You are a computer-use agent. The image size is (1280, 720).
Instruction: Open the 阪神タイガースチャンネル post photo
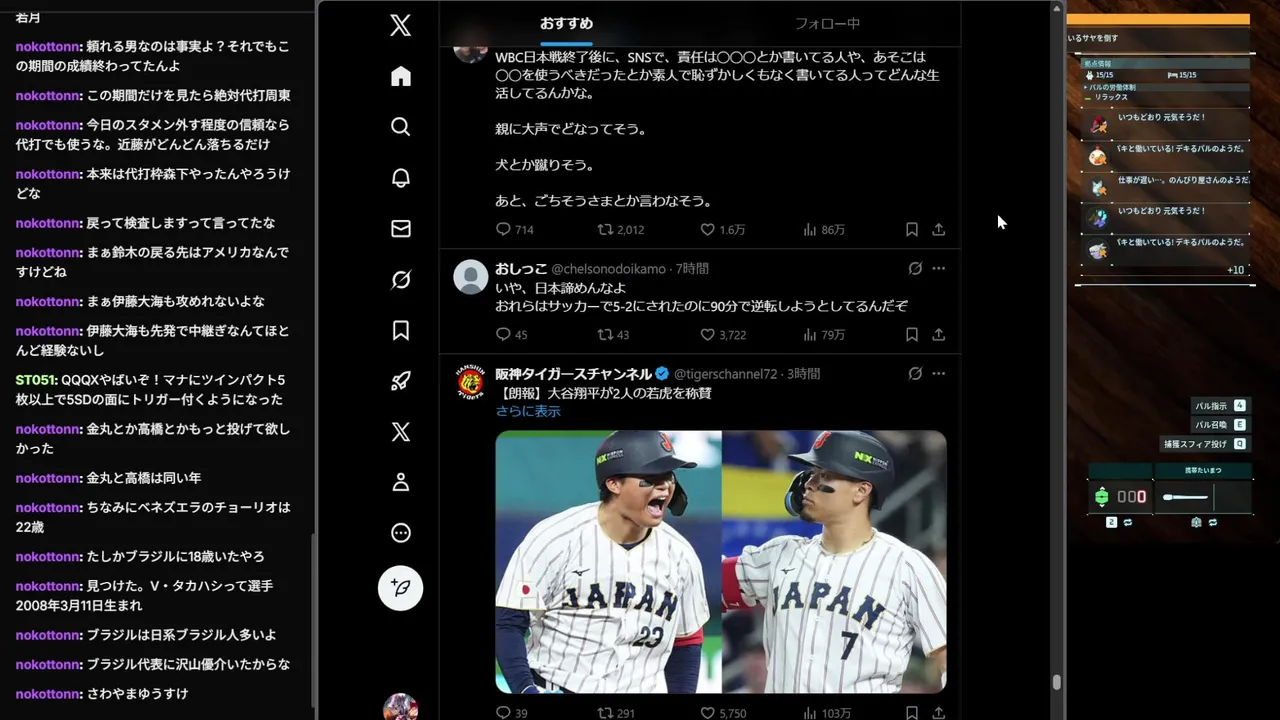click(720, 561)
